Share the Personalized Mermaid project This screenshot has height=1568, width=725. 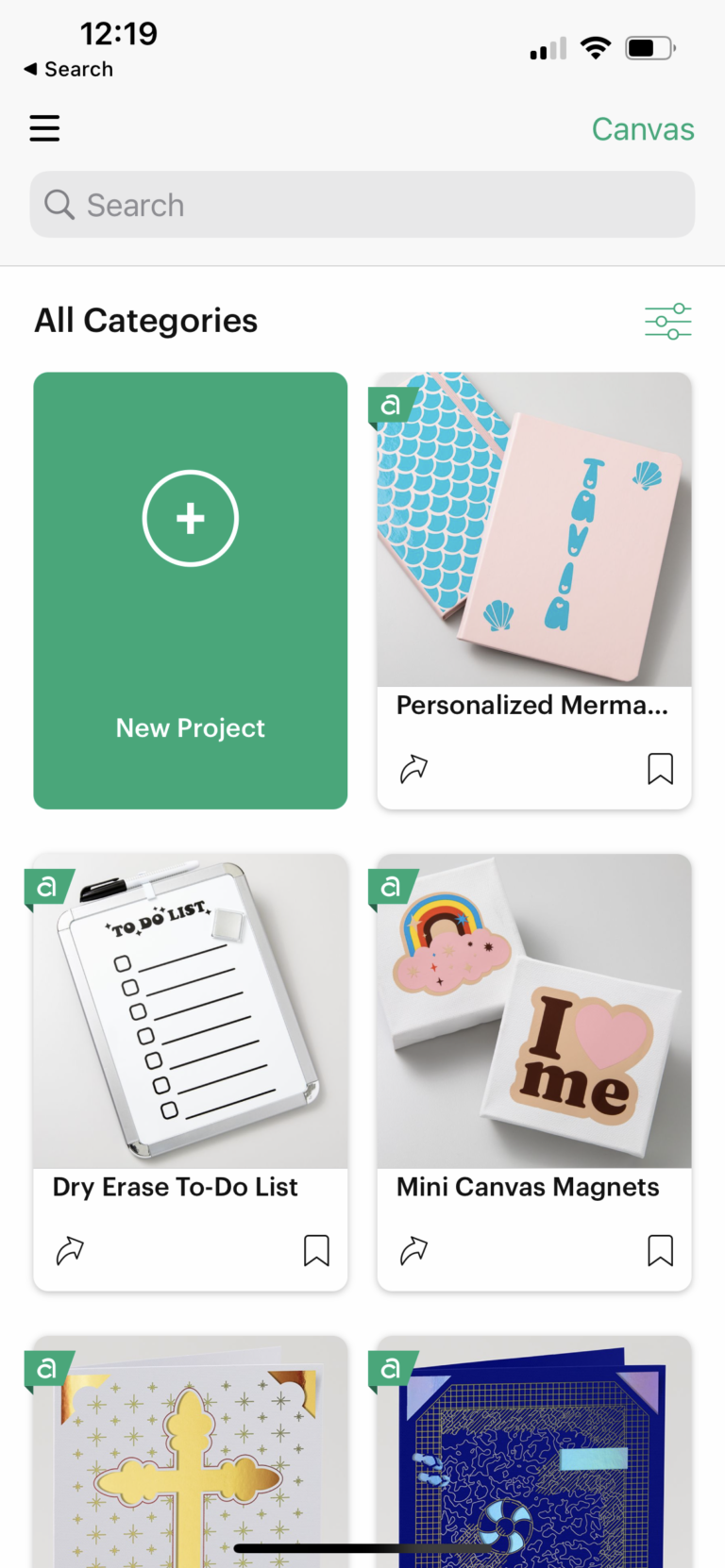click(x=413, y=769)
